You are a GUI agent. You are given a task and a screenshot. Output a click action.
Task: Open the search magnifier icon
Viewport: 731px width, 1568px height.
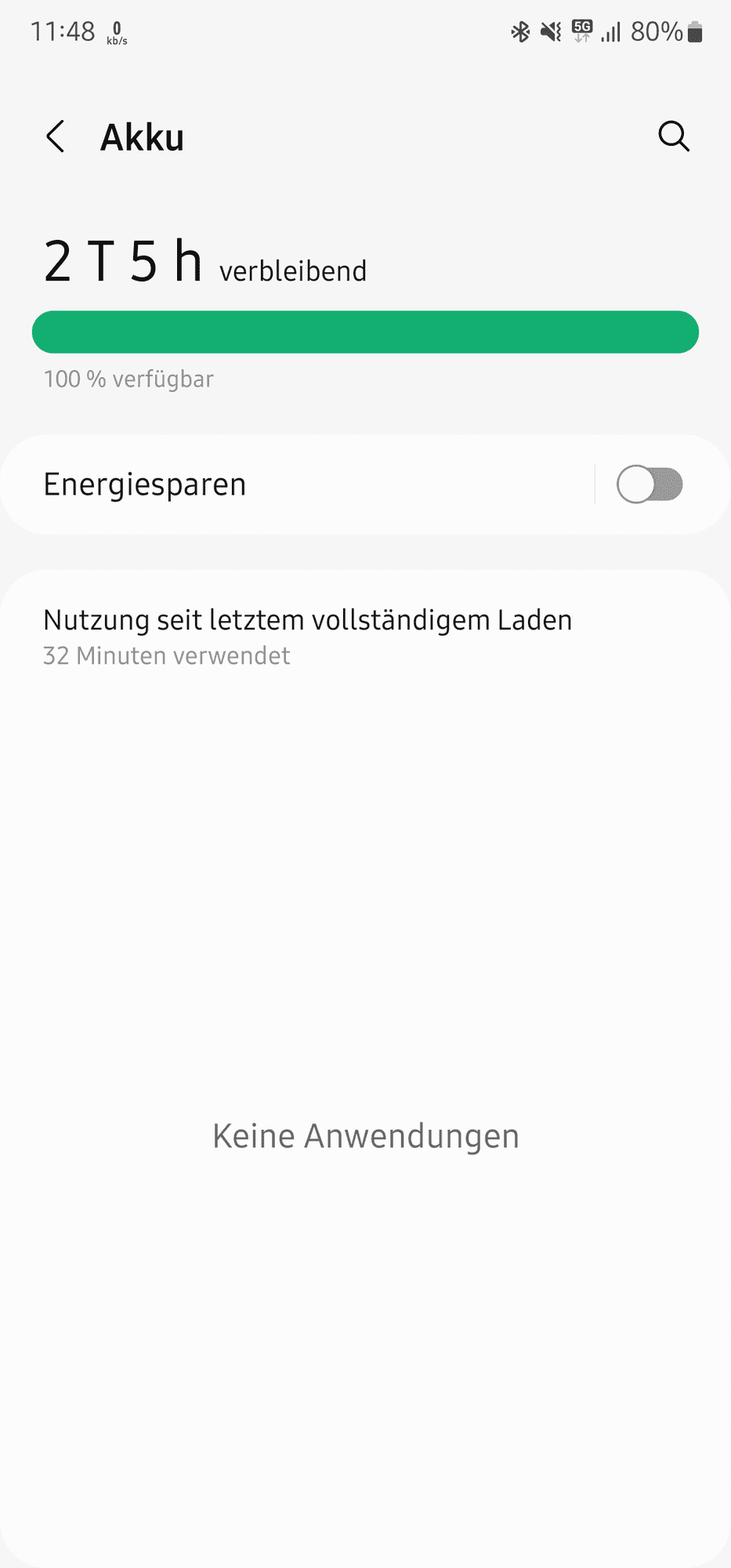673,136
